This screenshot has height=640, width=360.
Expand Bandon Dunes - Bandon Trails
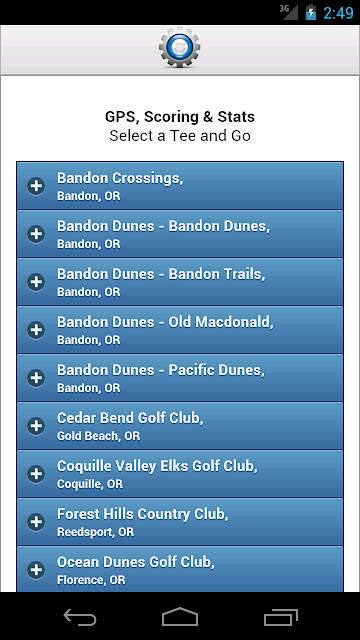point(180,282)
